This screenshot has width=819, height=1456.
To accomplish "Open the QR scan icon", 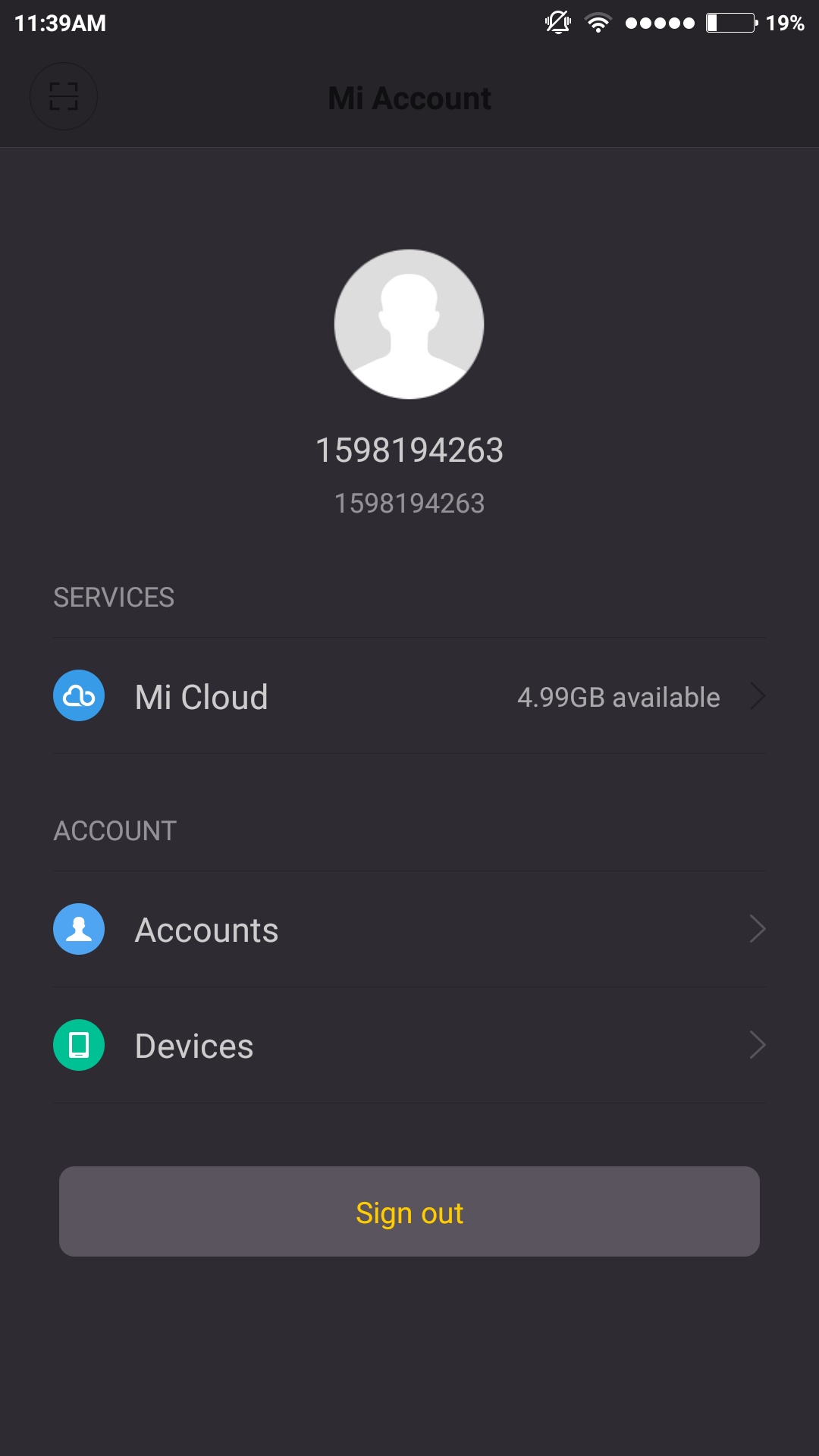I will [64, 96].
